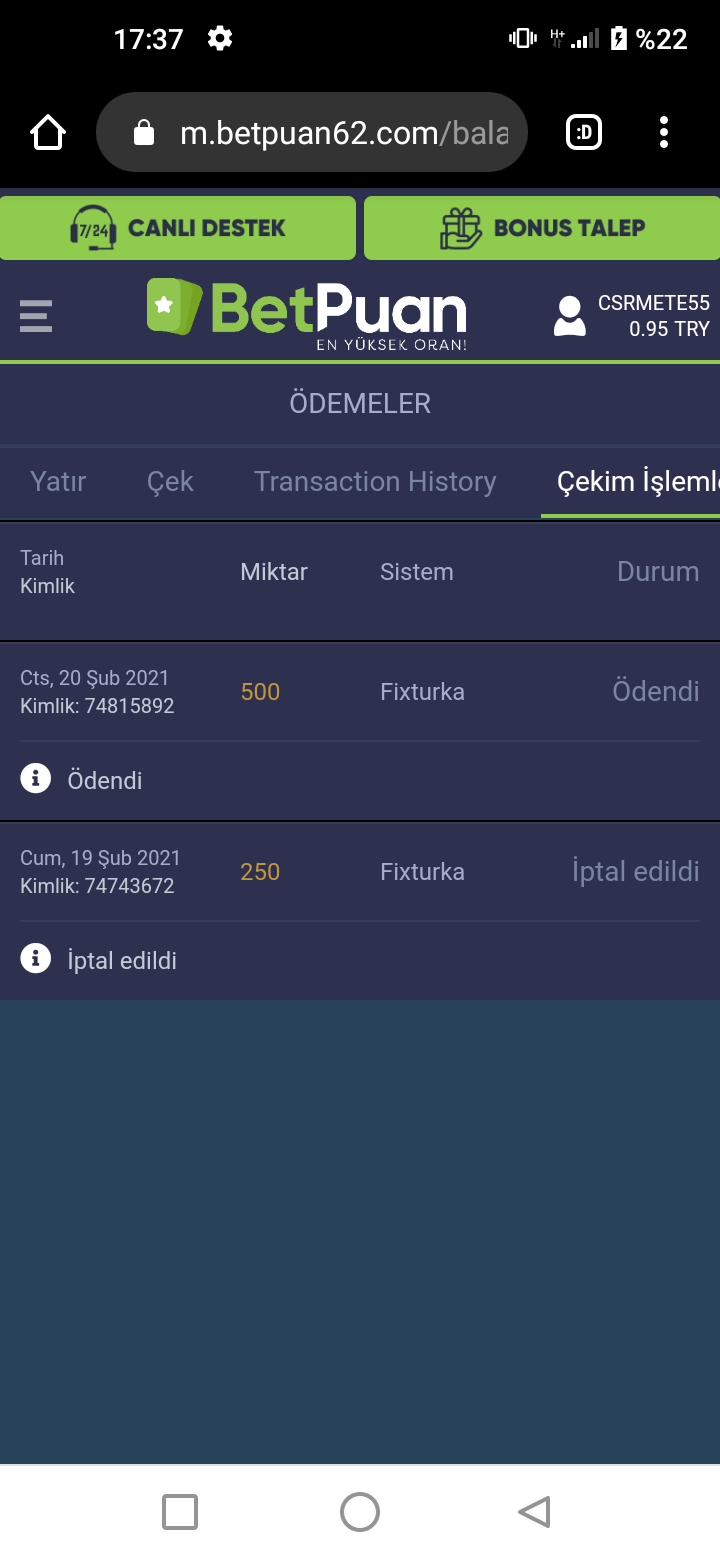The image size is (720, 1560).
Task: Open the Canlı Destek live support button
Action: [178, 228]
